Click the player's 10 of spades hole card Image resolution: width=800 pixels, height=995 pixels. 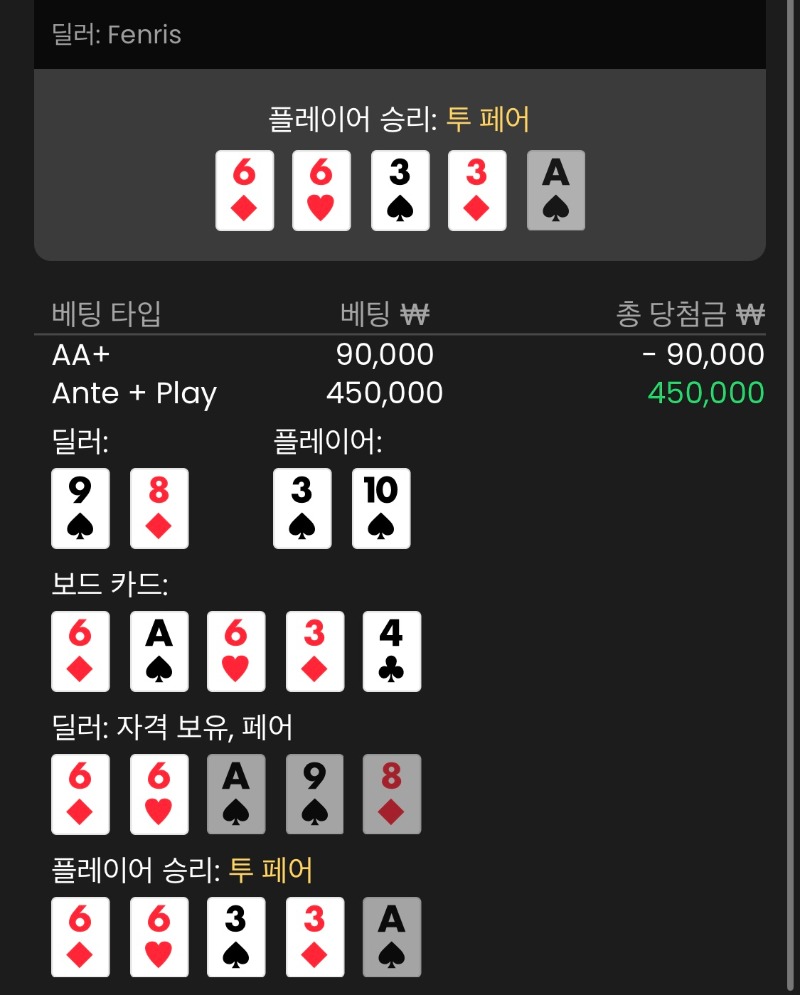pos(381,508)
